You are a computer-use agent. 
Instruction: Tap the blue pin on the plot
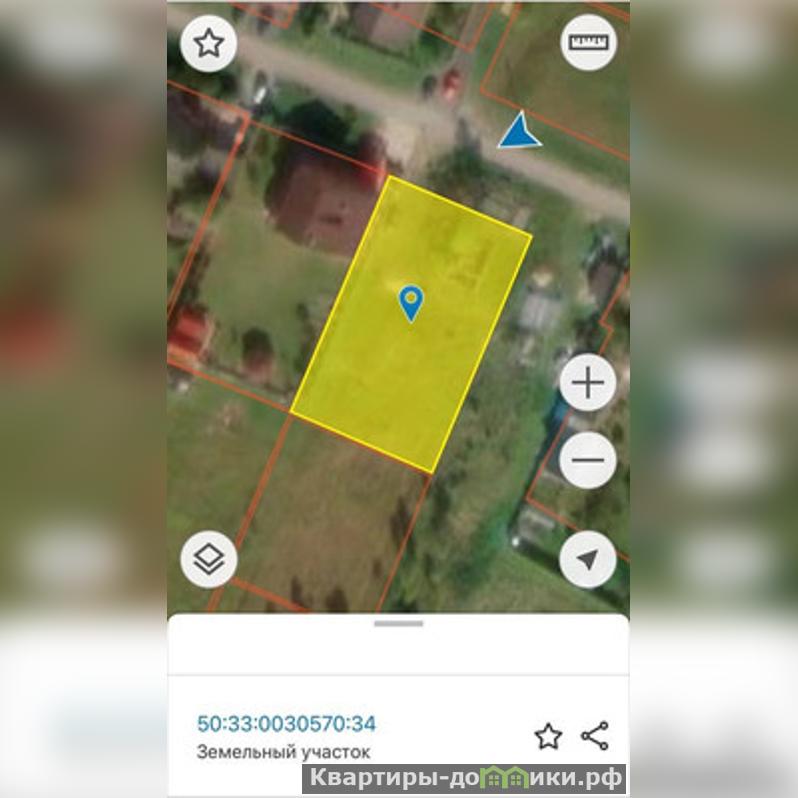[411, 302]
